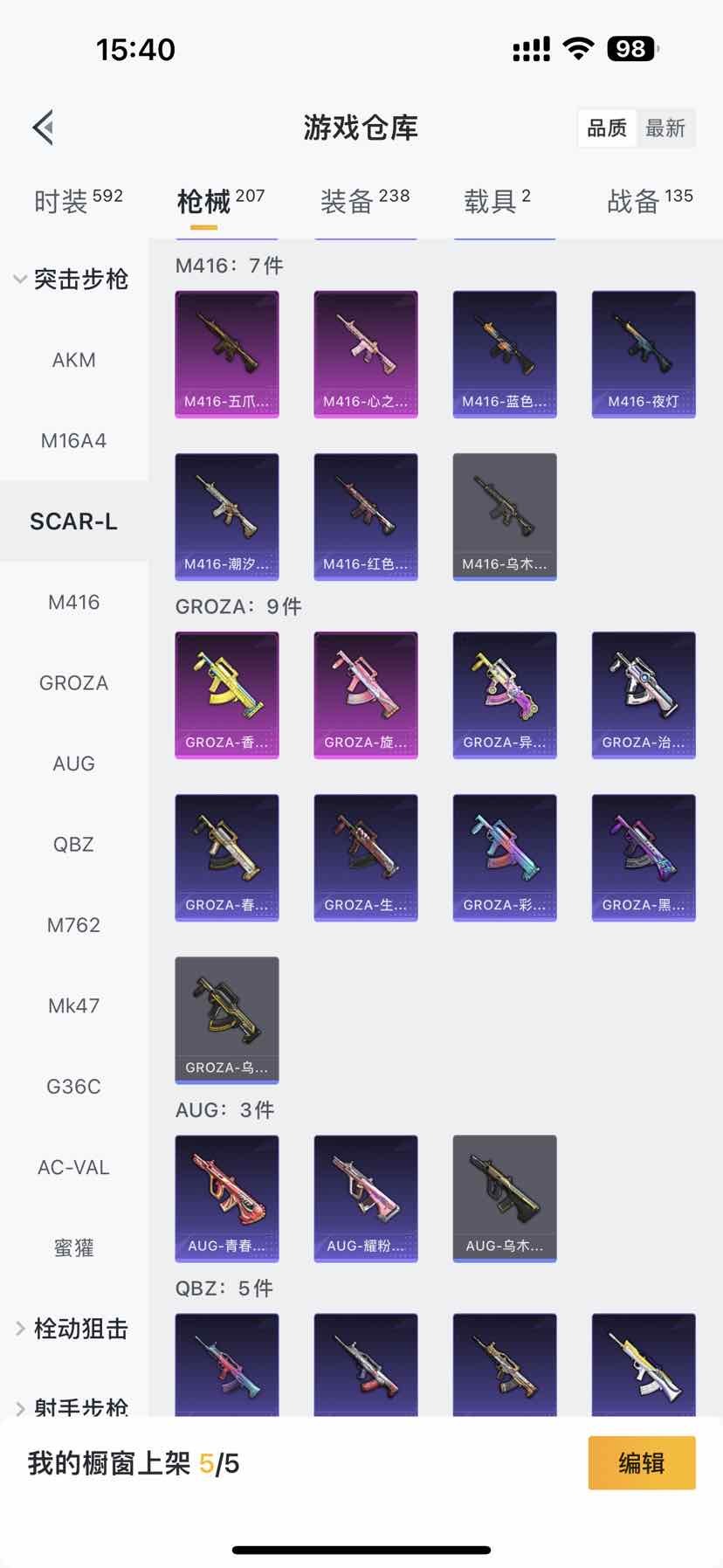View the AUG-青春 skin item
Image resolution: width=723 pixels, height=1568 pixels.
pos(227,1198)
